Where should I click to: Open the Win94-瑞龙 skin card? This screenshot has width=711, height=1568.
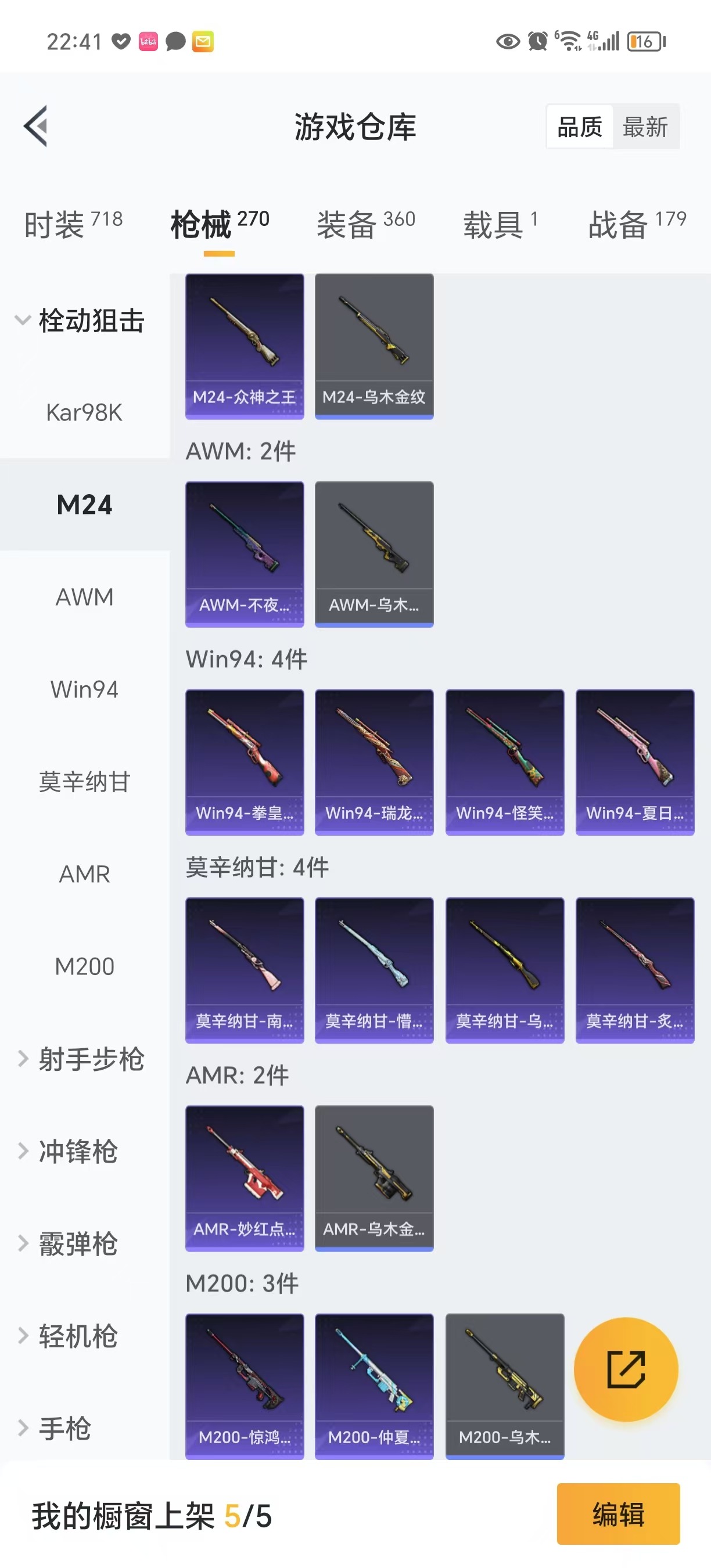click(374, 761)
